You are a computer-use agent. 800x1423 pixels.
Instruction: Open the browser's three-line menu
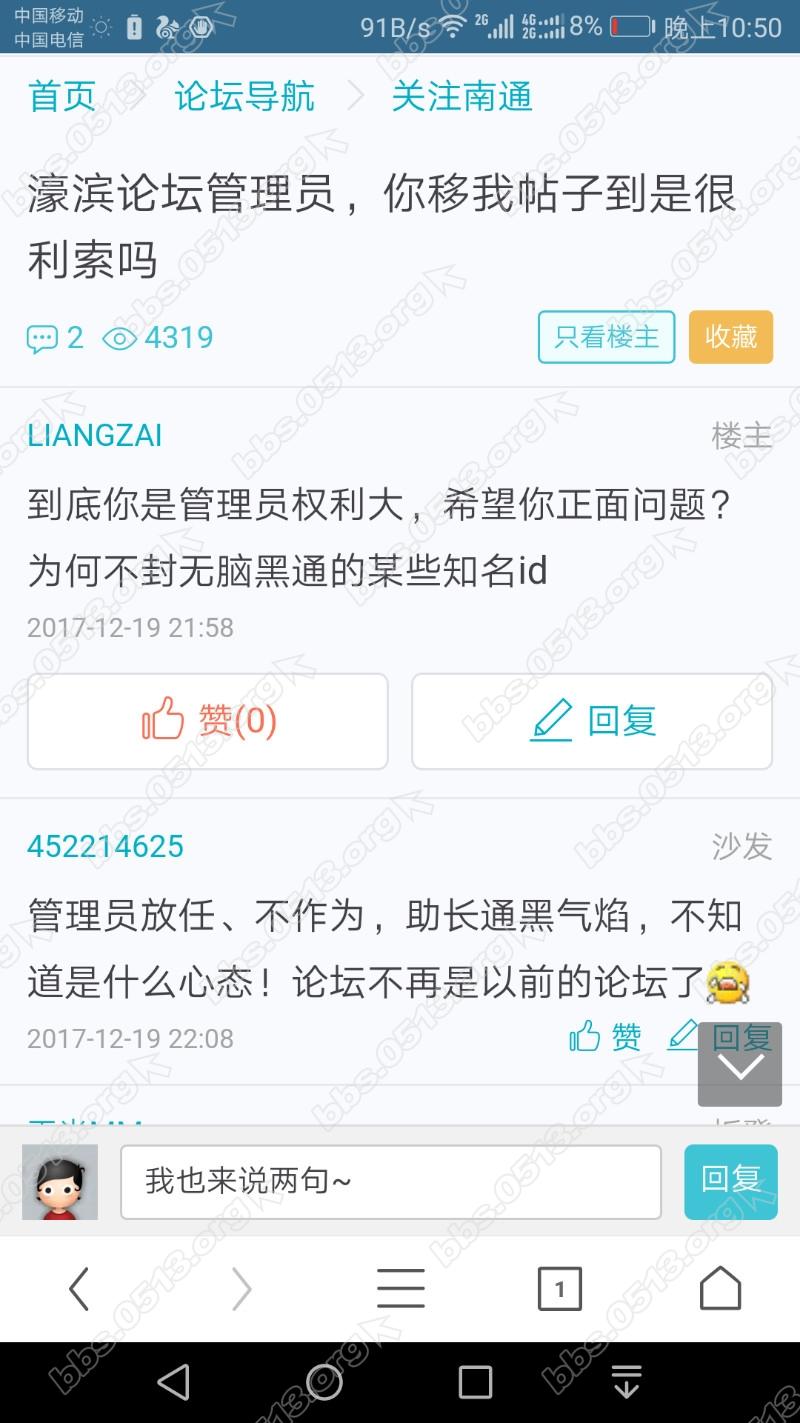click(x=400, y=1290)
